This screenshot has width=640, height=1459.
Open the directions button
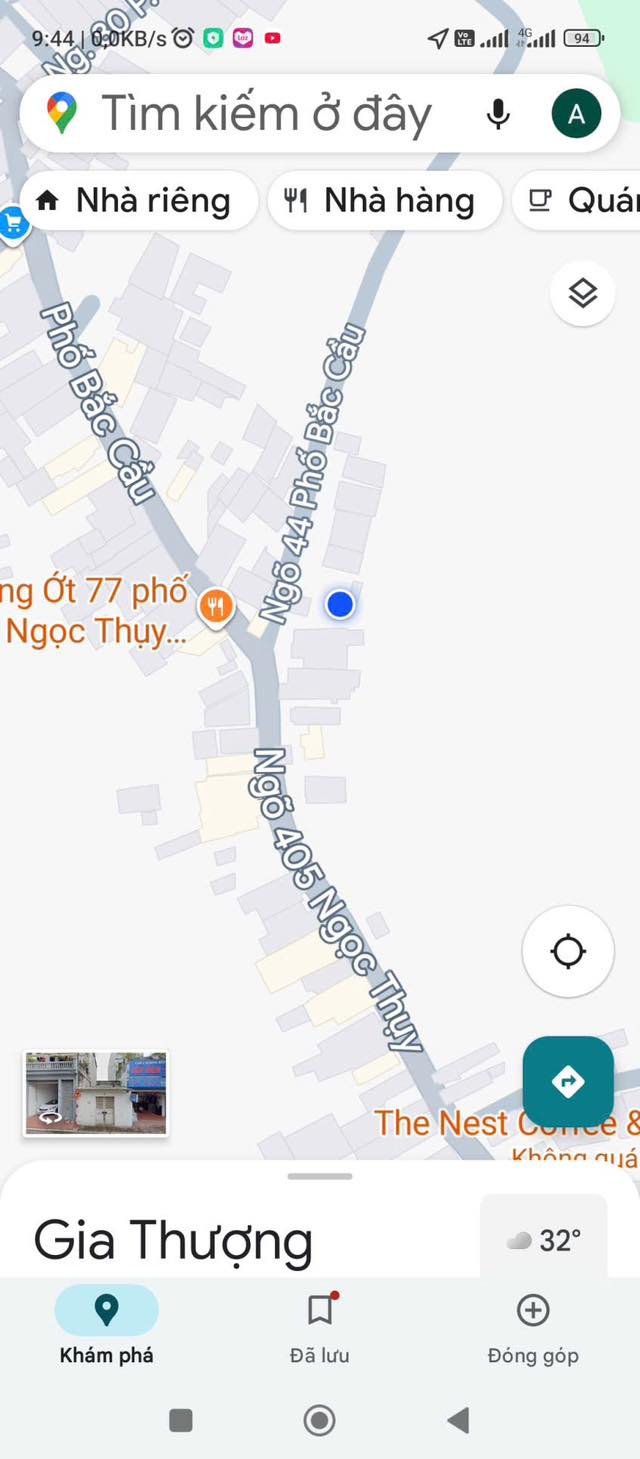click(568, 1082)
